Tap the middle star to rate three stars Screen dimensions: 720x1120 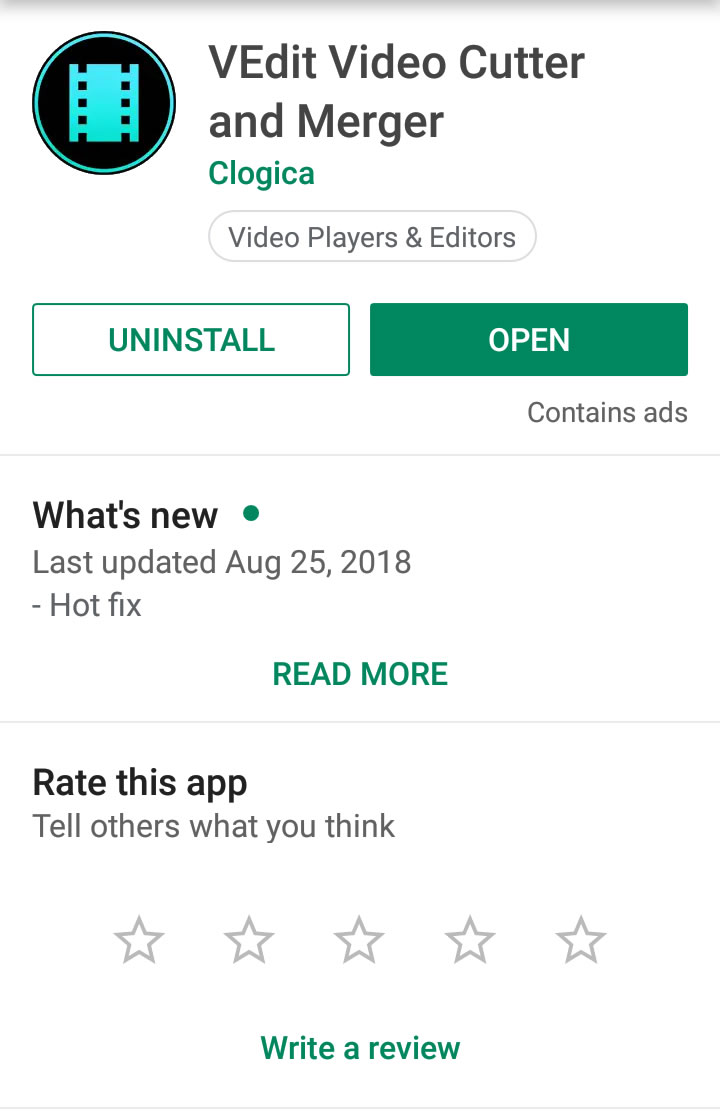coord(359,939)
